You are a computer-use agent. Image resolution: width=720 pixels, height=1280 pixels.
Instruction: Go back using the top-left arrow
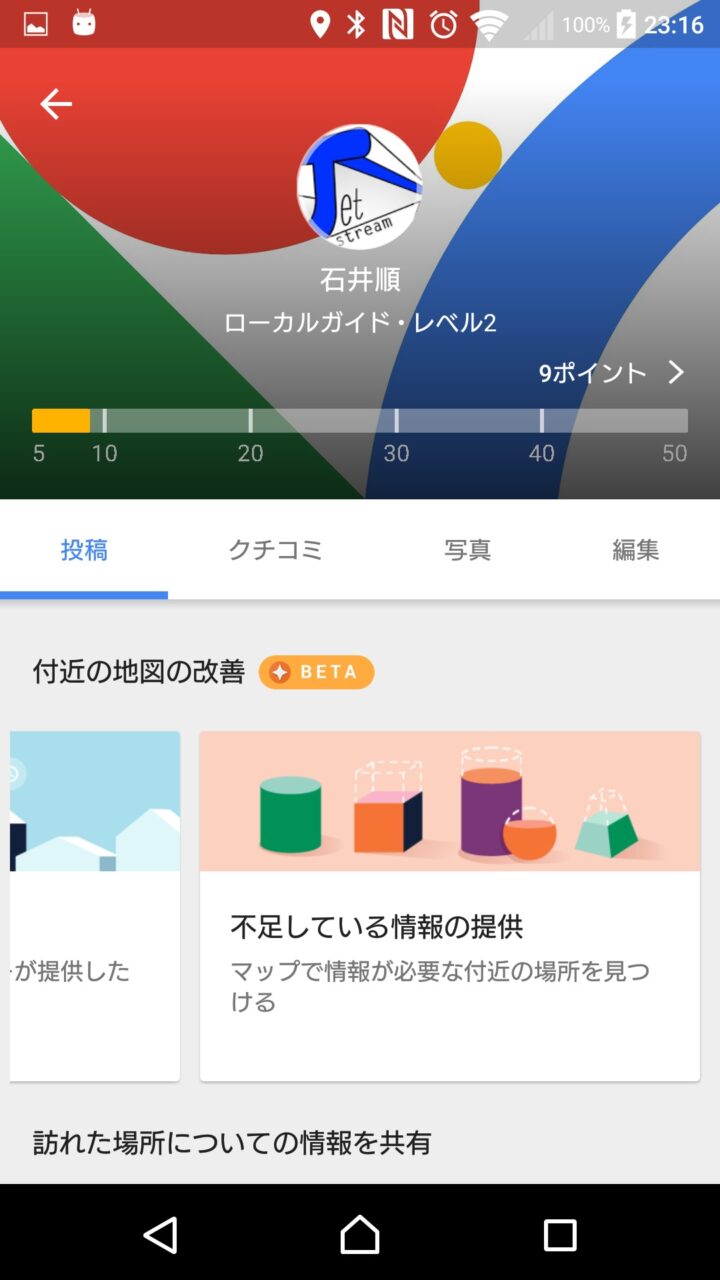tap(56, 104)
